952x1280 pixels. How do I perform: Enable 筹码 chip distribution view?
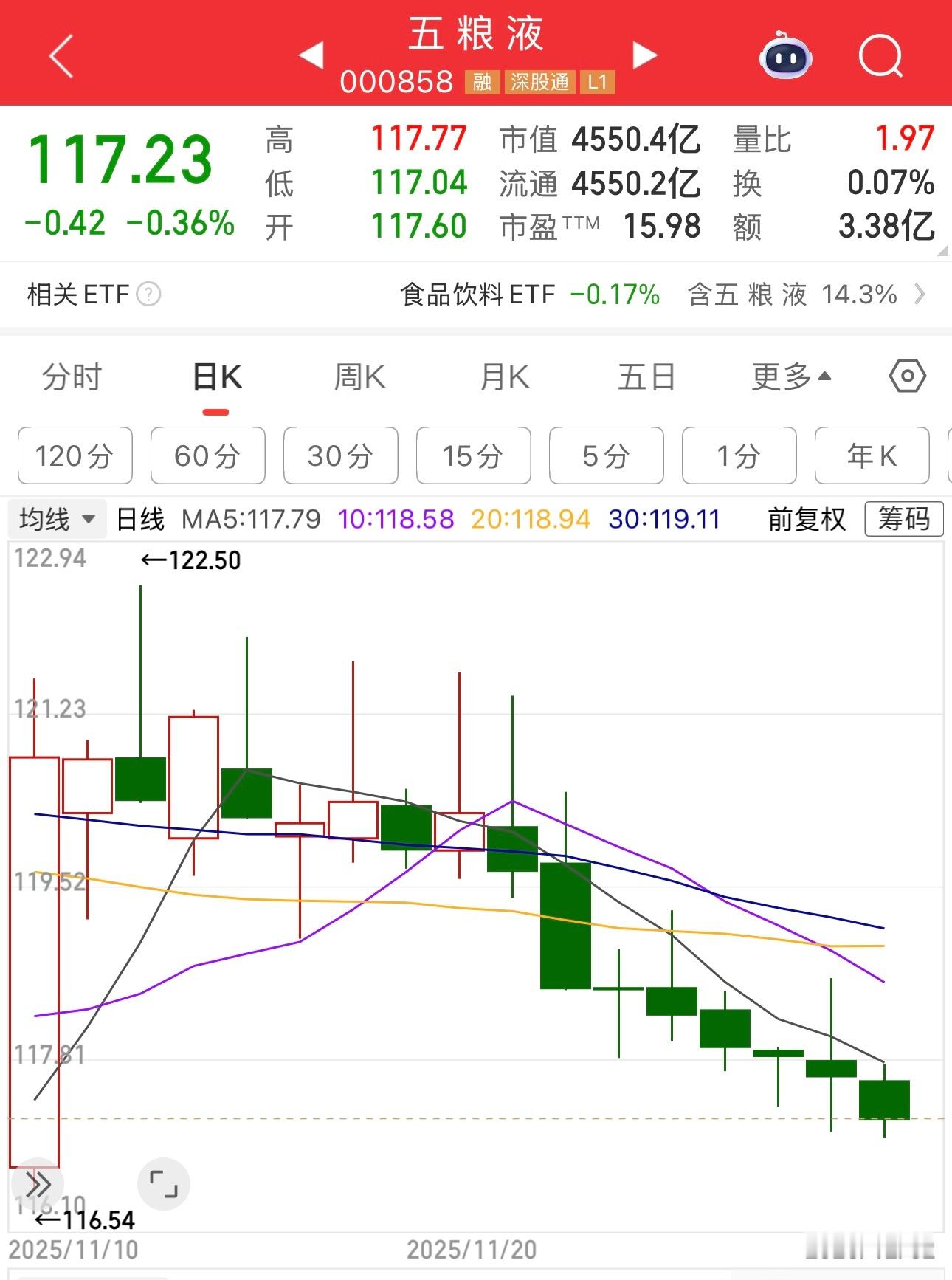tap(903, 519)
